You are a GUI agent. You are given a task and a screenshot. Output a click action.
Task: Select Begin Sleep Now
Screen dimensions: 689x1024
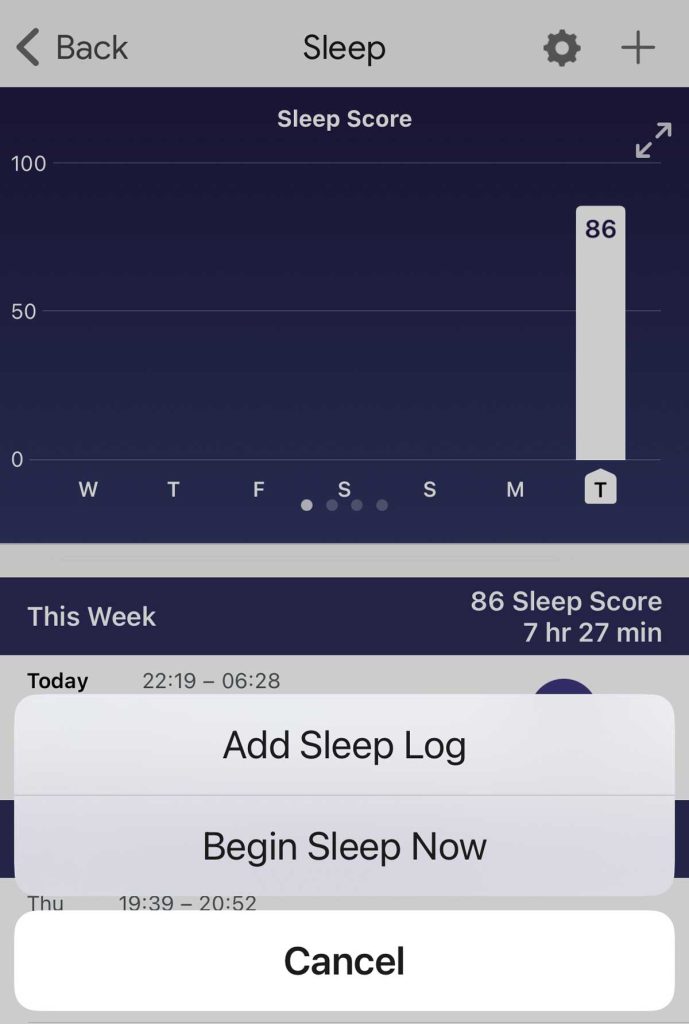344,846
